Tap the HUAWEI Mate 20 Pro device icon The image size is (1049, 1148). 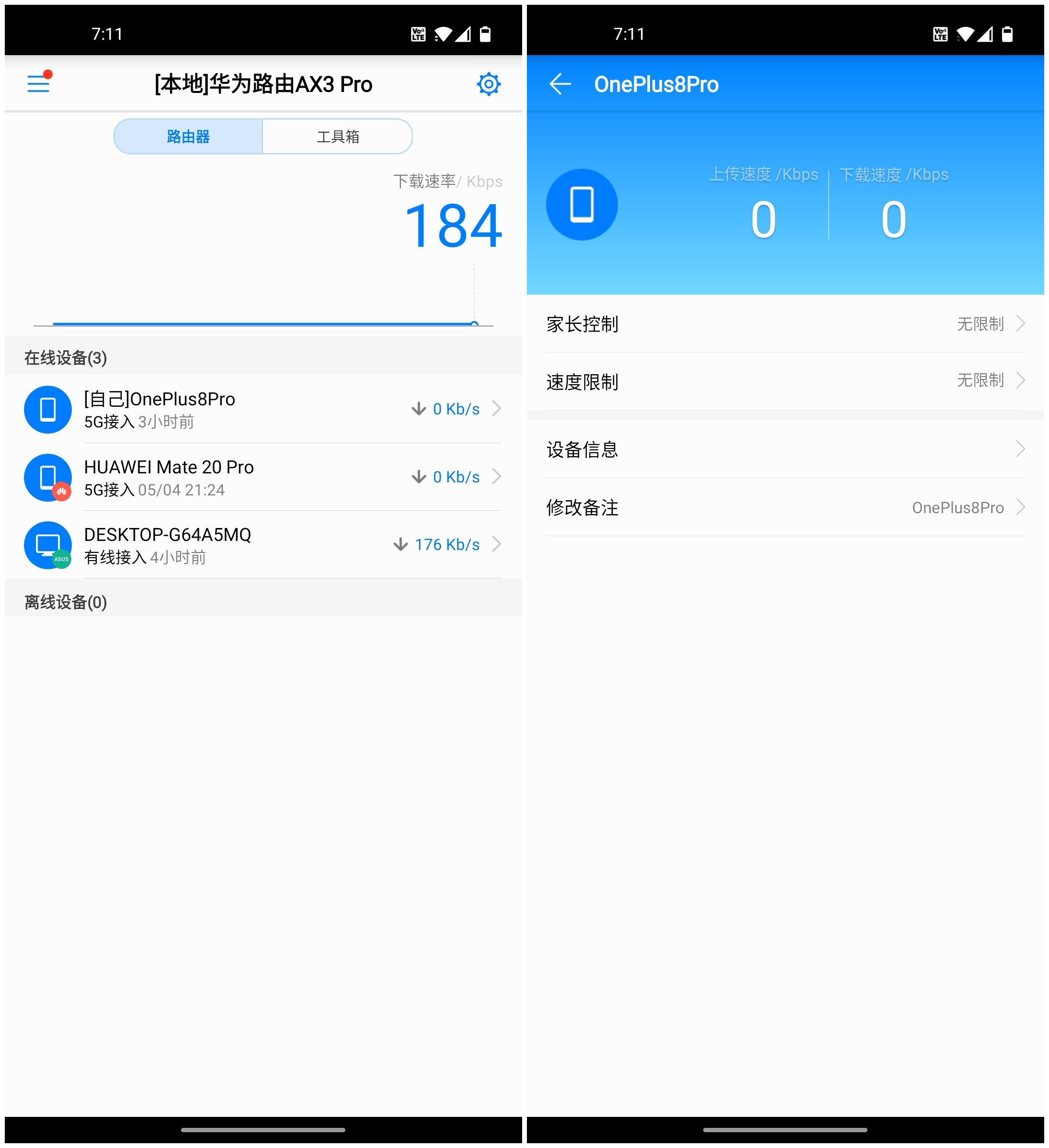point(48,477)
